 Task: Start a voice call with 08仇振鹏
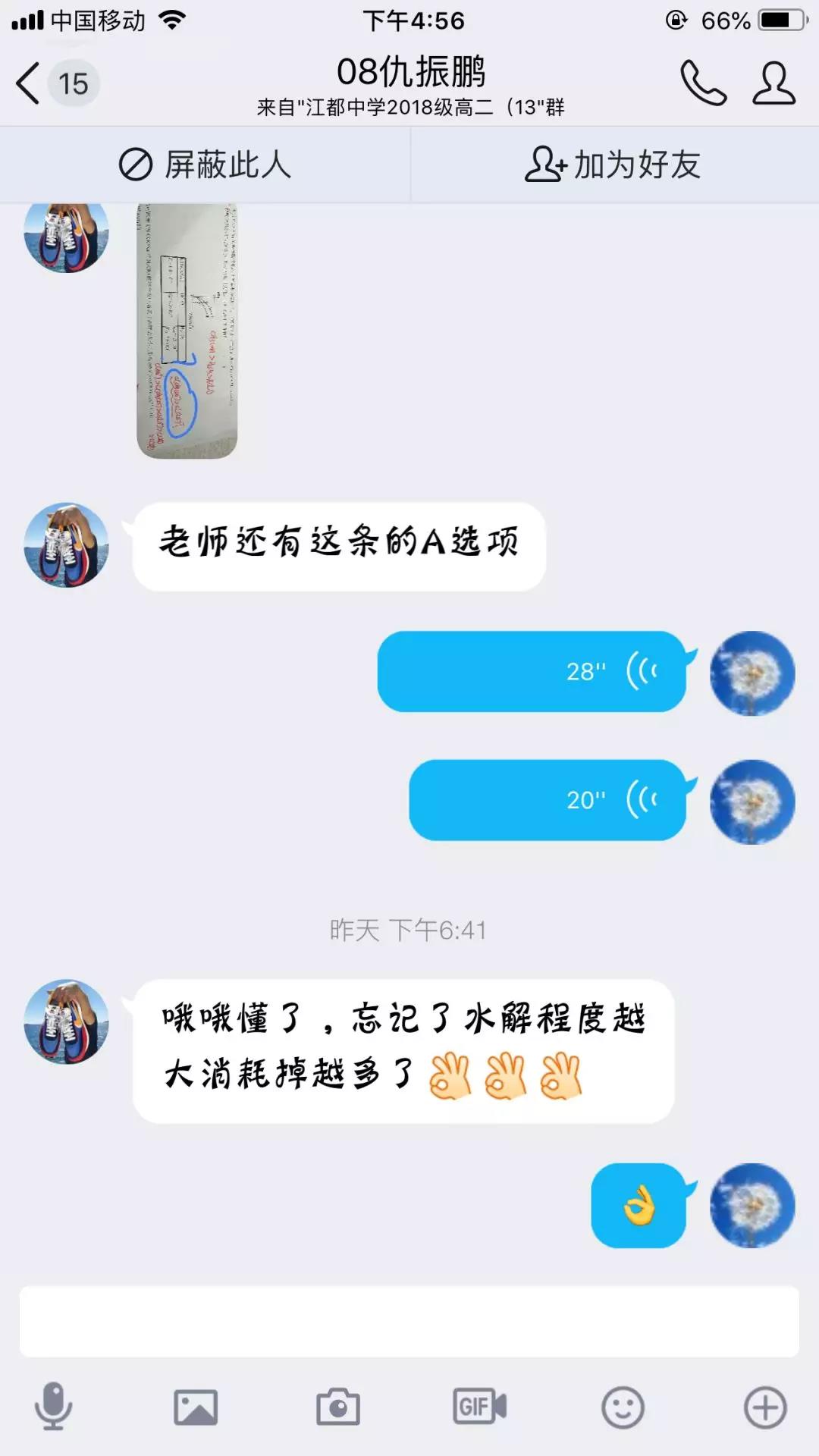703,83
